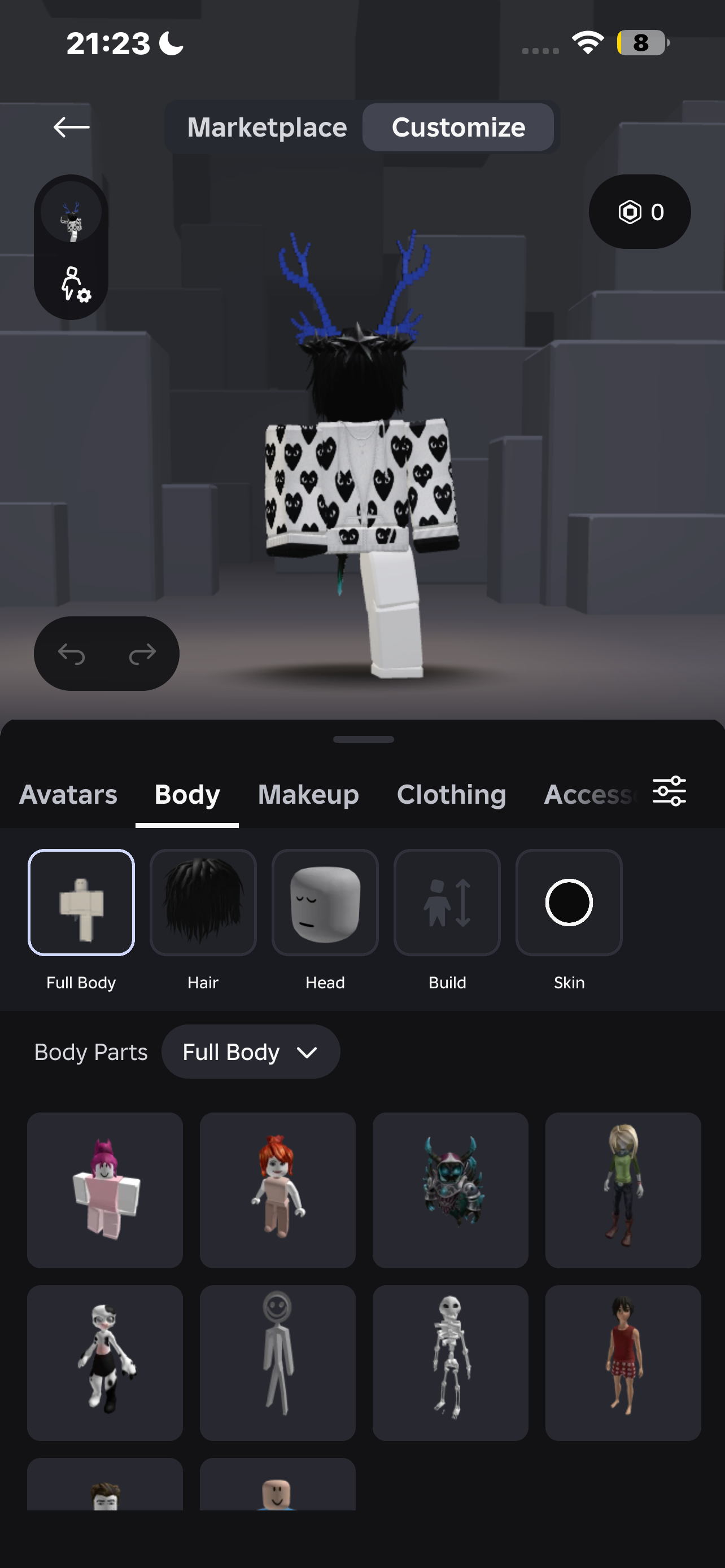Tap the avatar preview thumbnail icon

pyautogui.click(x=71, y=214)
